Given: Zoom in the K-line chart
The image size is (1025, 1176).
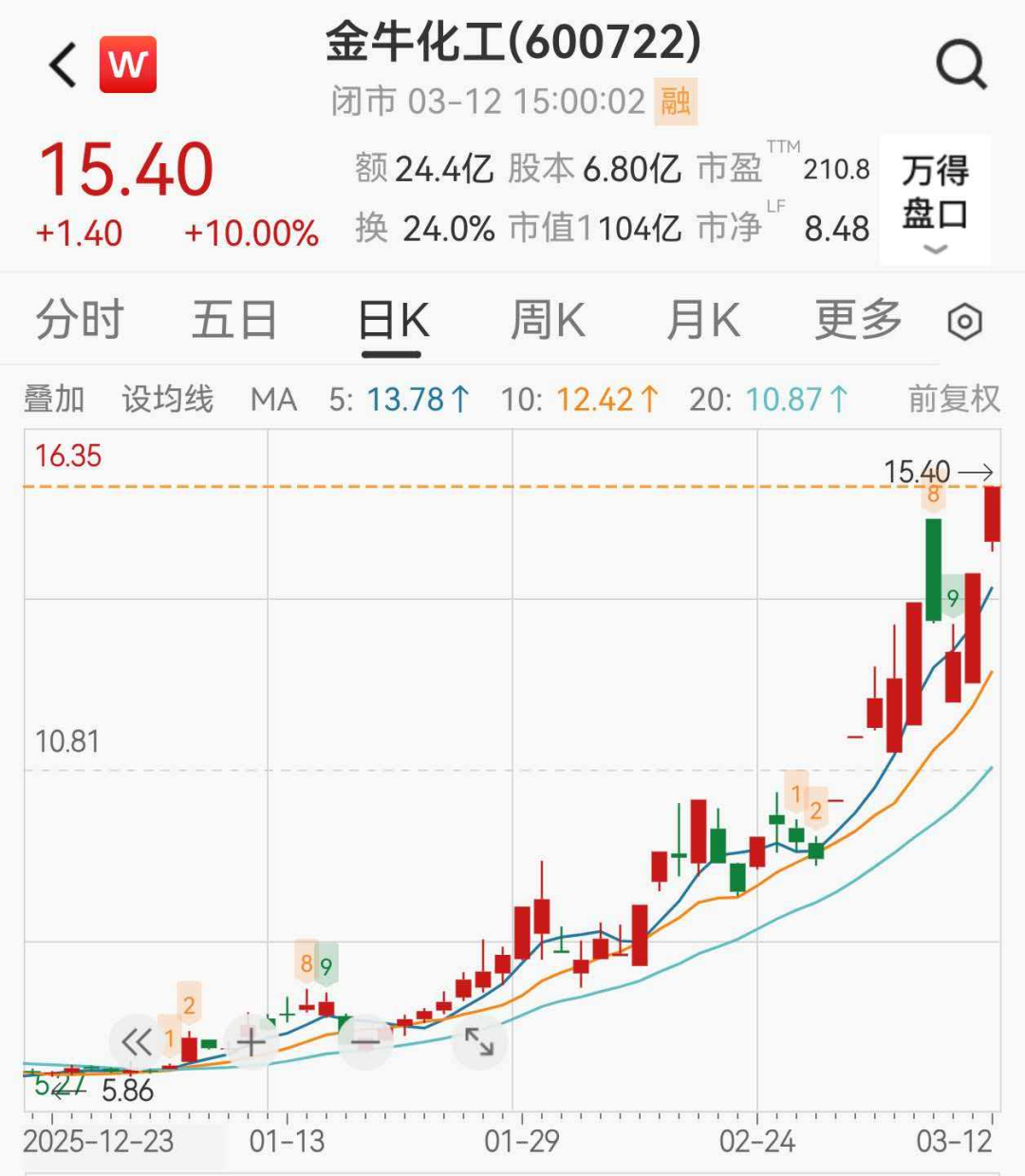Looking at the screenshot, I should pos(251,1042).
